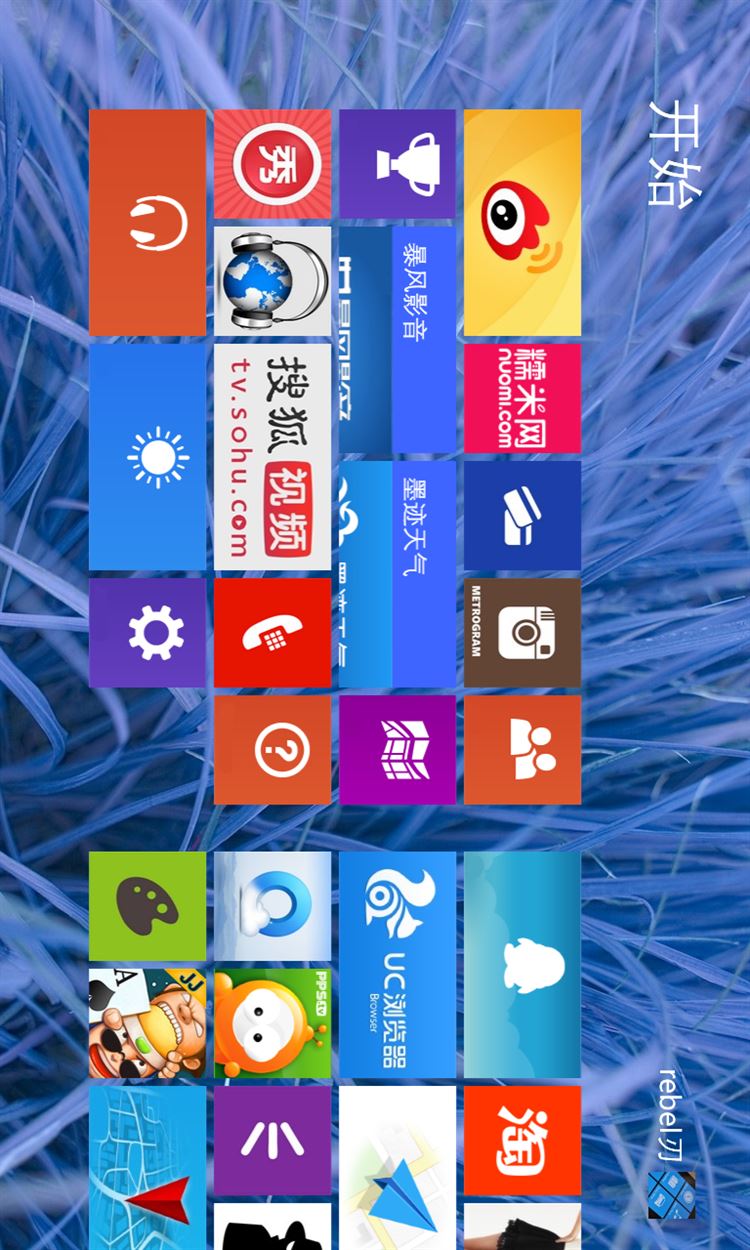This screenshot has height=1250, width=750.
Task: Launch the Metrogram app
Action: click(522, 632)
